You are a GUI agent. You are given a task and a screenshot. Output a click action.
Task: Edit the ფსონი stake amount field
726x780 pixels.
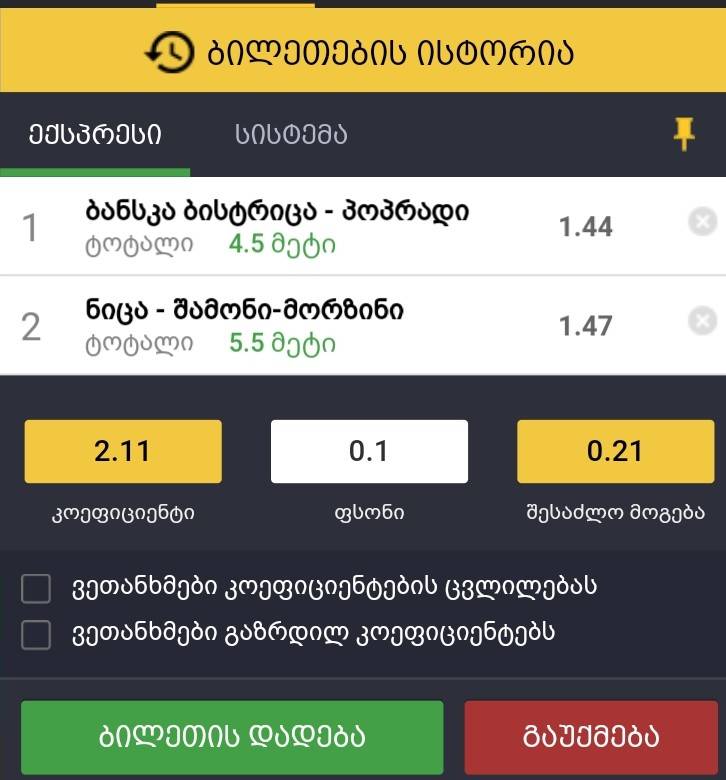369,451
